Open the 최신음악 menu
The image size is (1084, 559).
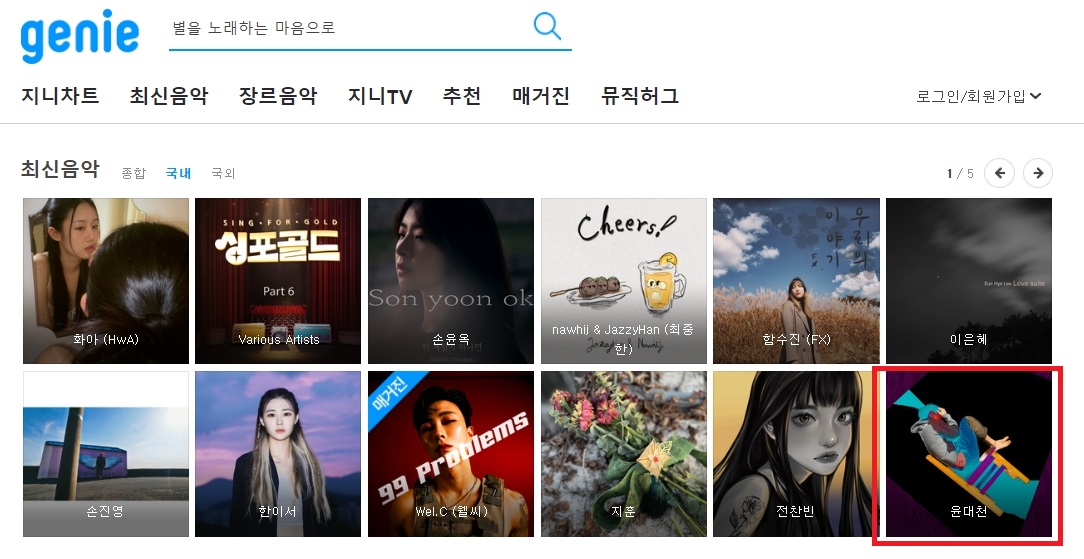[169, 96]
